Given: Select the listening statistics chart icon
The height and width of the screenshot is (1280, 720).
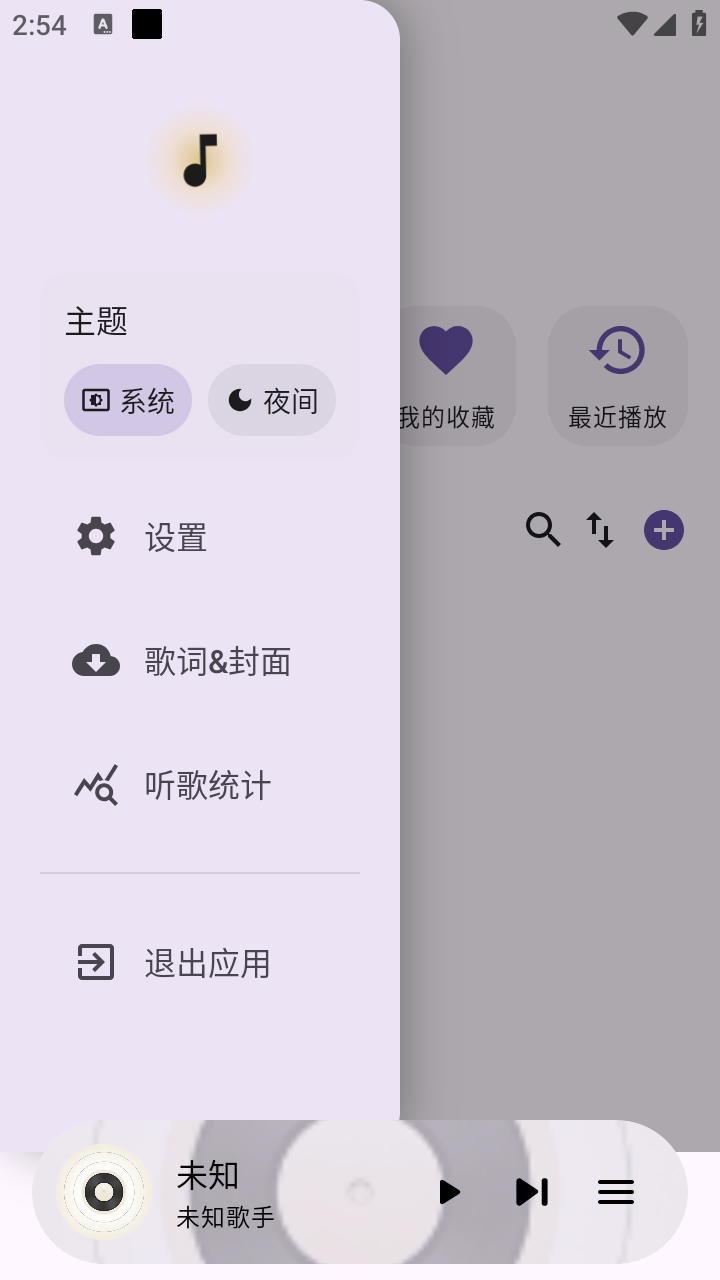Looking at the screenshot, I should (x=95, y=786).
